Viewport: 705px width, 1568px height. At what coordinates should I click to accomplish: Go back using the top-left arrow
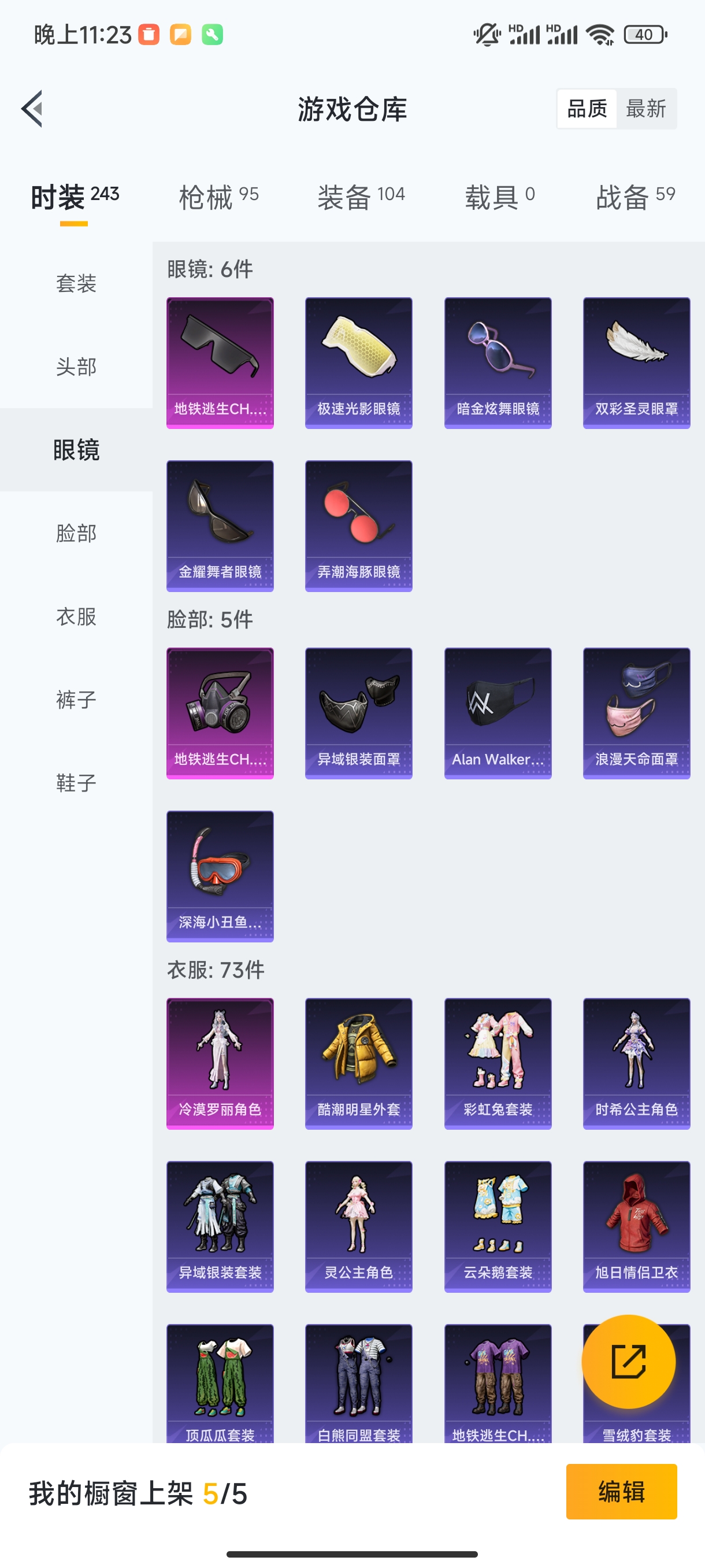[x=32, y=109]
